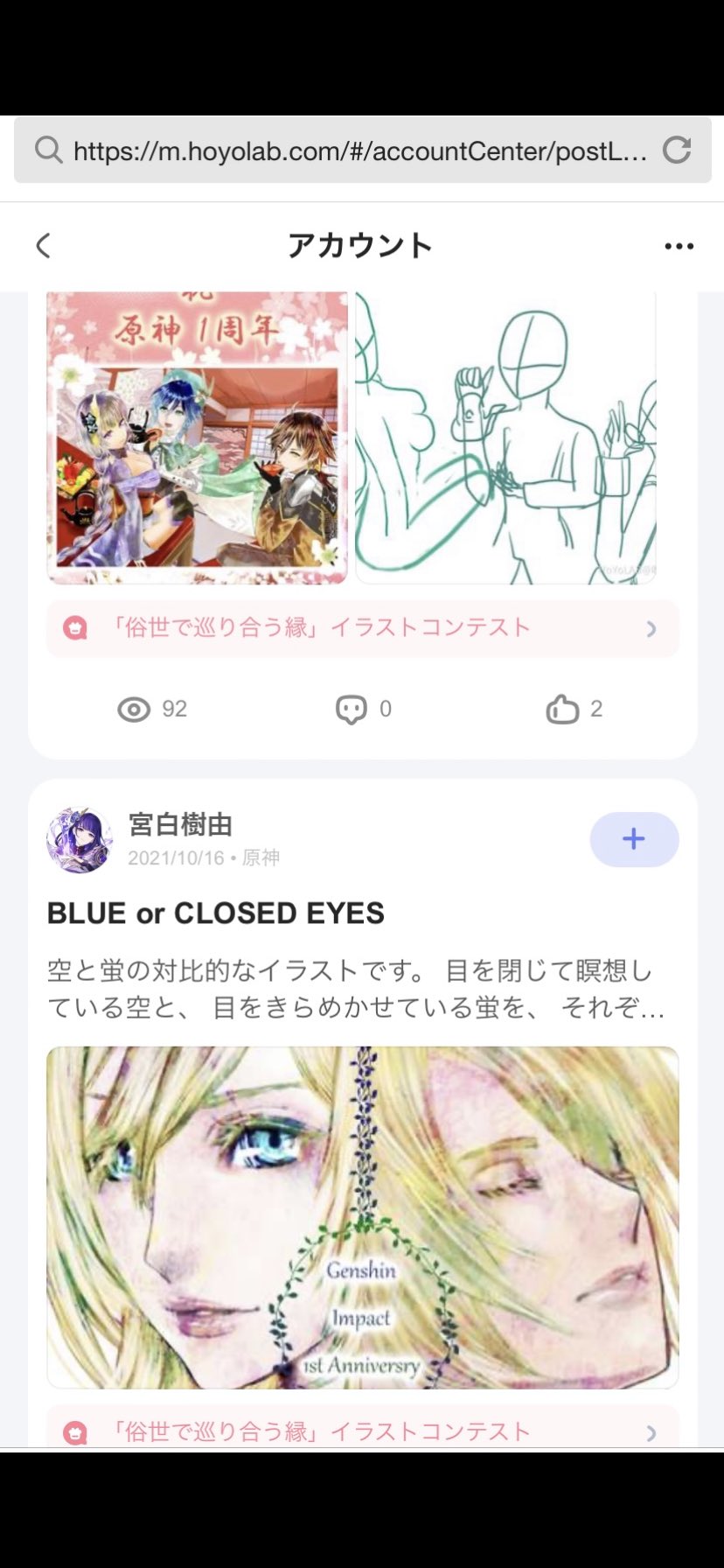This screenshot has height=1568, width=724.
Task: Open the contest tag under the twins illustration
Action: click(362, 1427)
